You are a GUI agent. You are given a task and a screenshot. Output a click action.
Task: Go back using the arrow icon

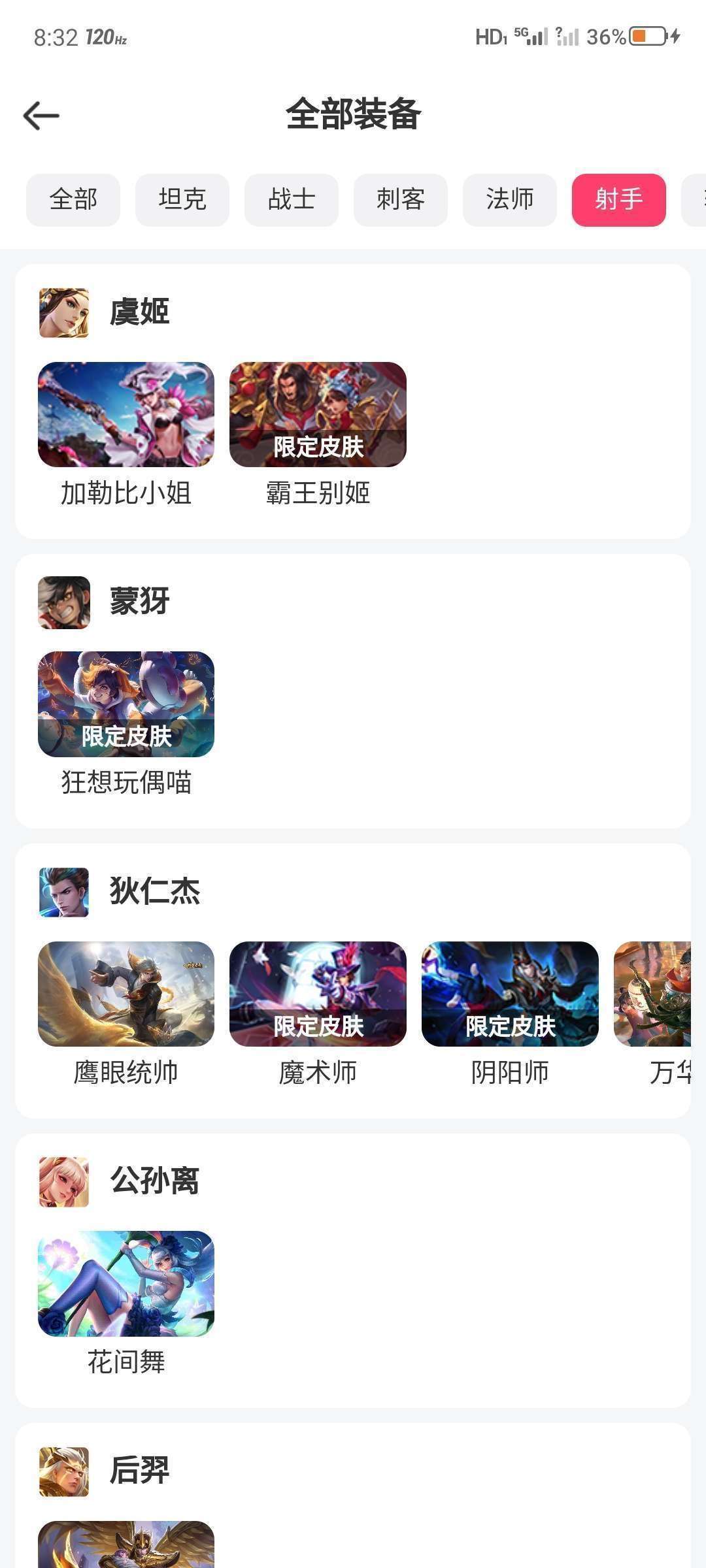41,116
